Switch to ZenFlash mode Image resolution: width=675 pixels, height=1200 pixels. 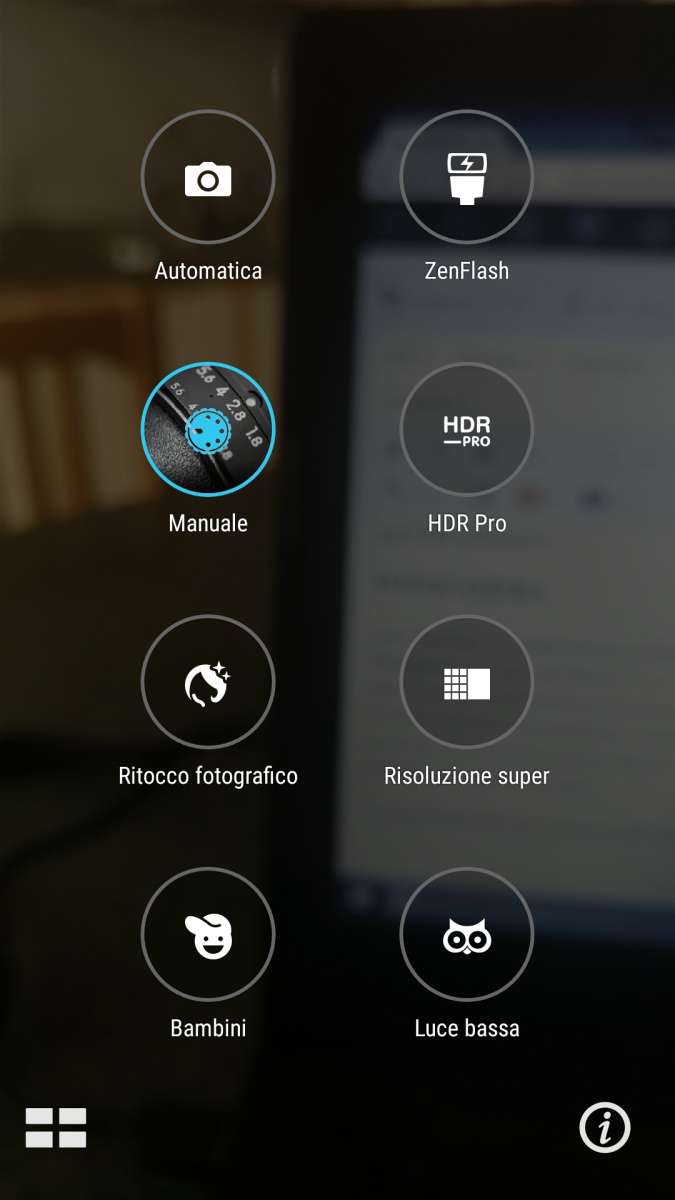click(x=466, y=178)
